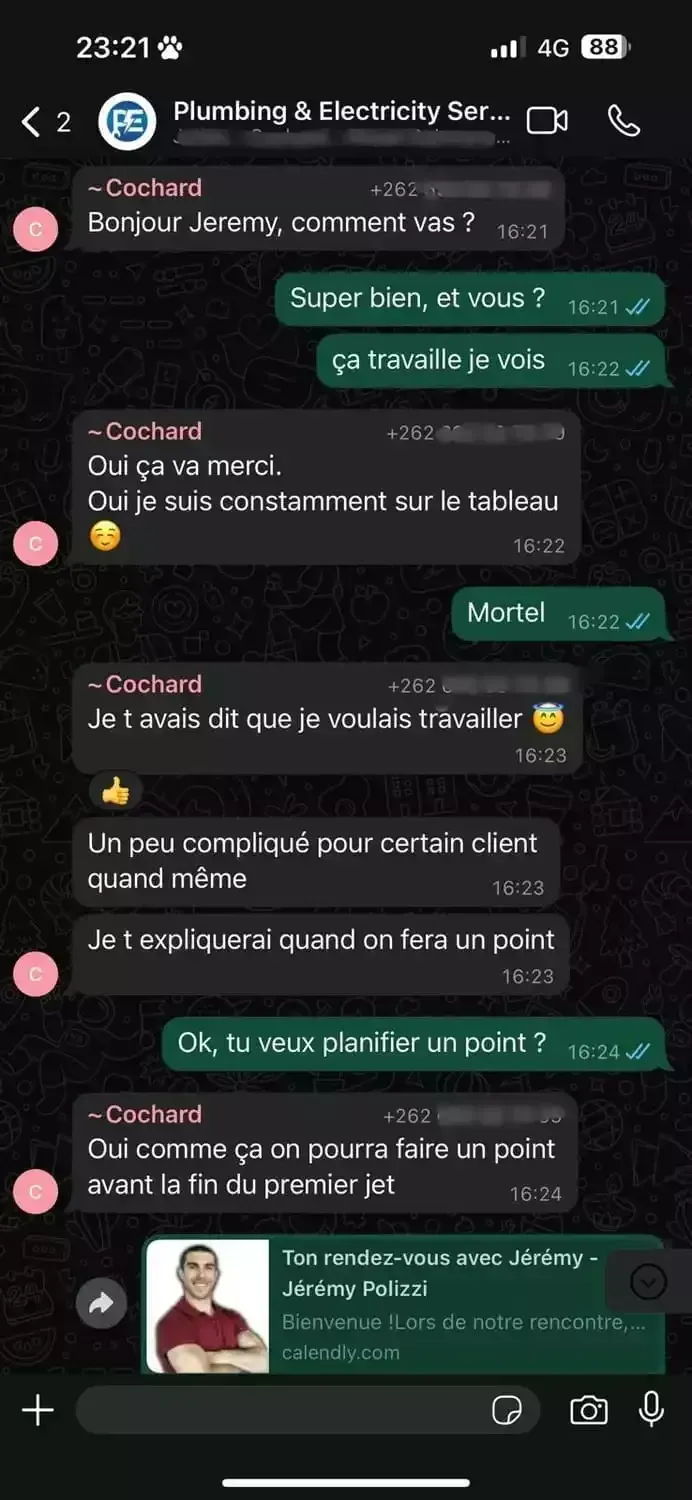Image resolution: width=692 pixels, height=1500 pixels.
Task: Forward the Calendly link message
Action: (x=101, y=1303)
